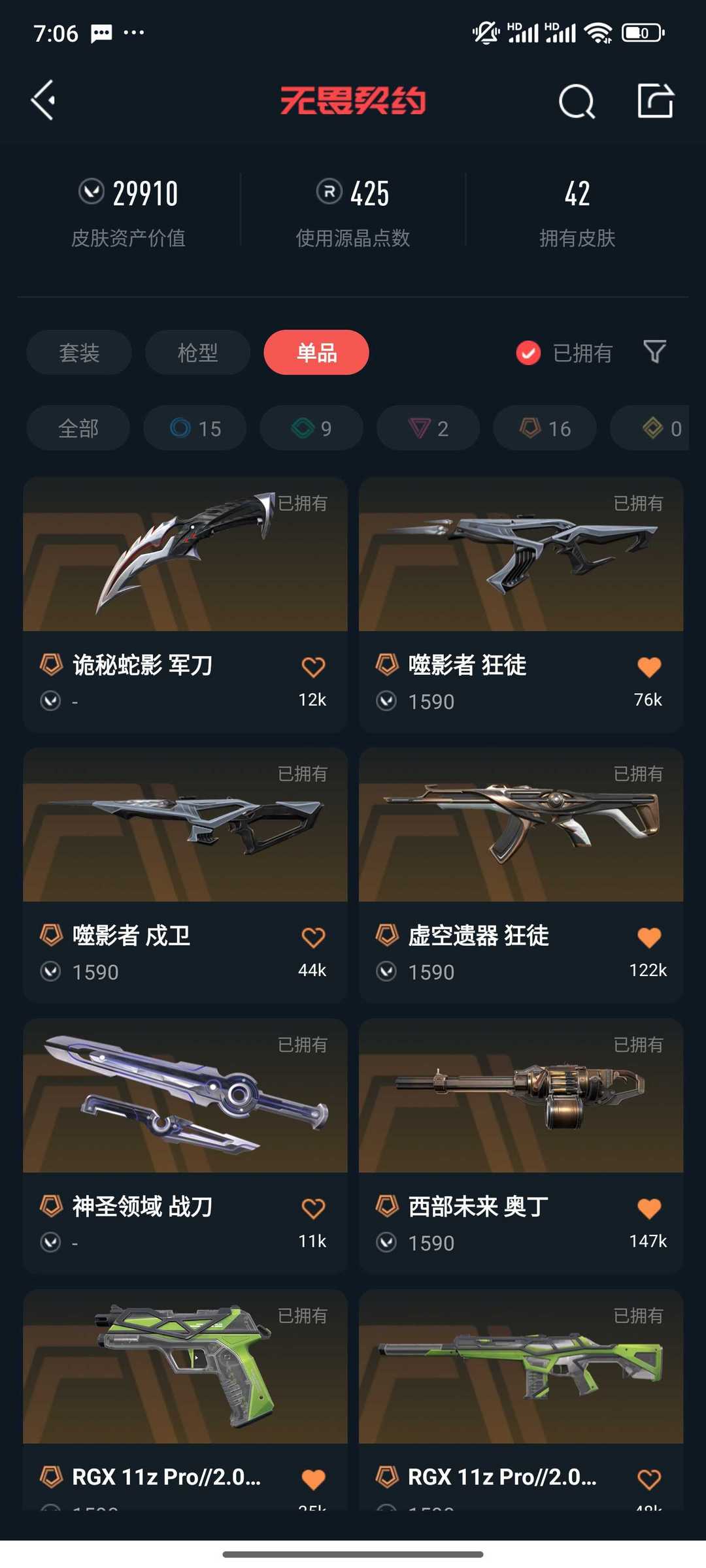Image resolution: width=706 pixels, height=1568 pixels.
Task: Select the 单品 tab
Action: point(316,352)
